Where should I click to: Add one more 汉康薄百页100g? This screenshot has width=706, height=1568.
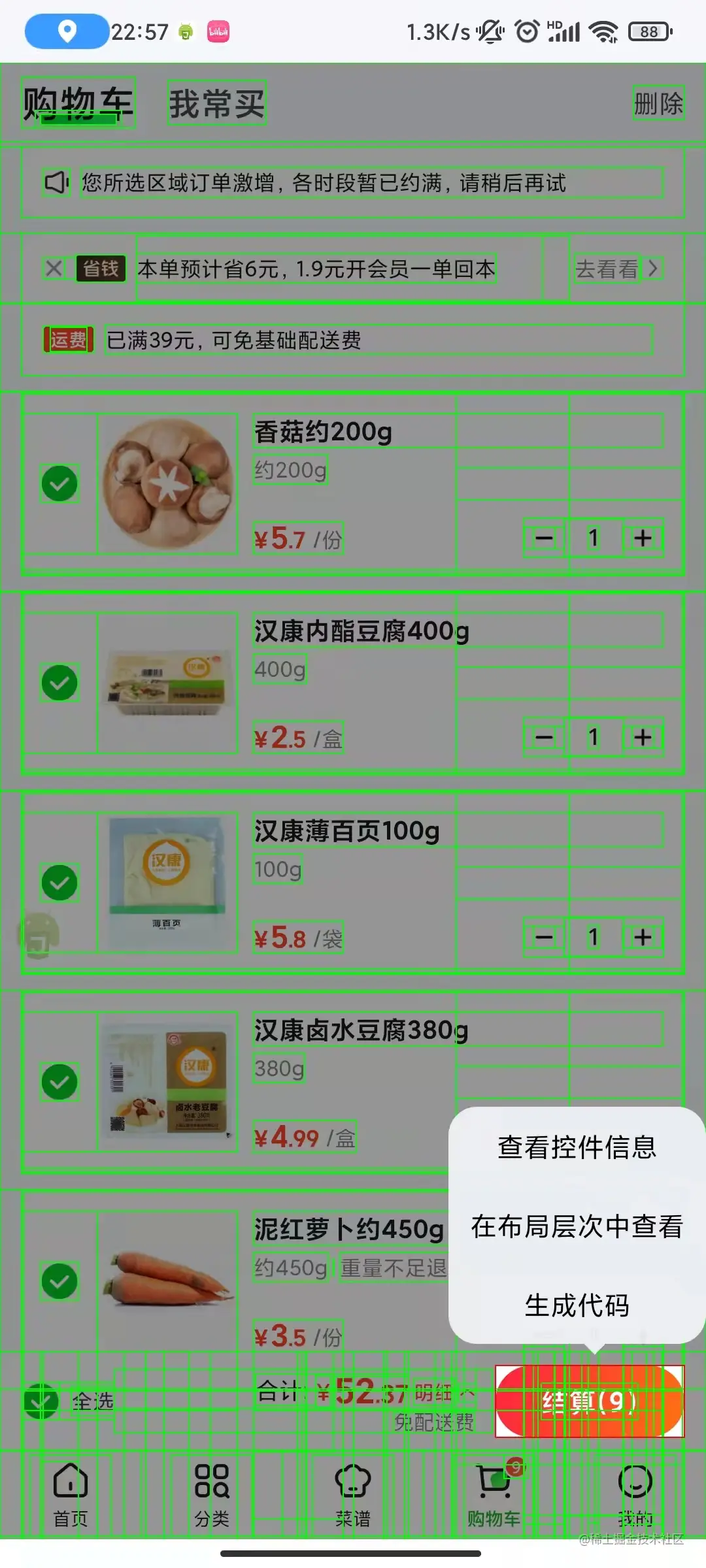[x=643, y=938]
